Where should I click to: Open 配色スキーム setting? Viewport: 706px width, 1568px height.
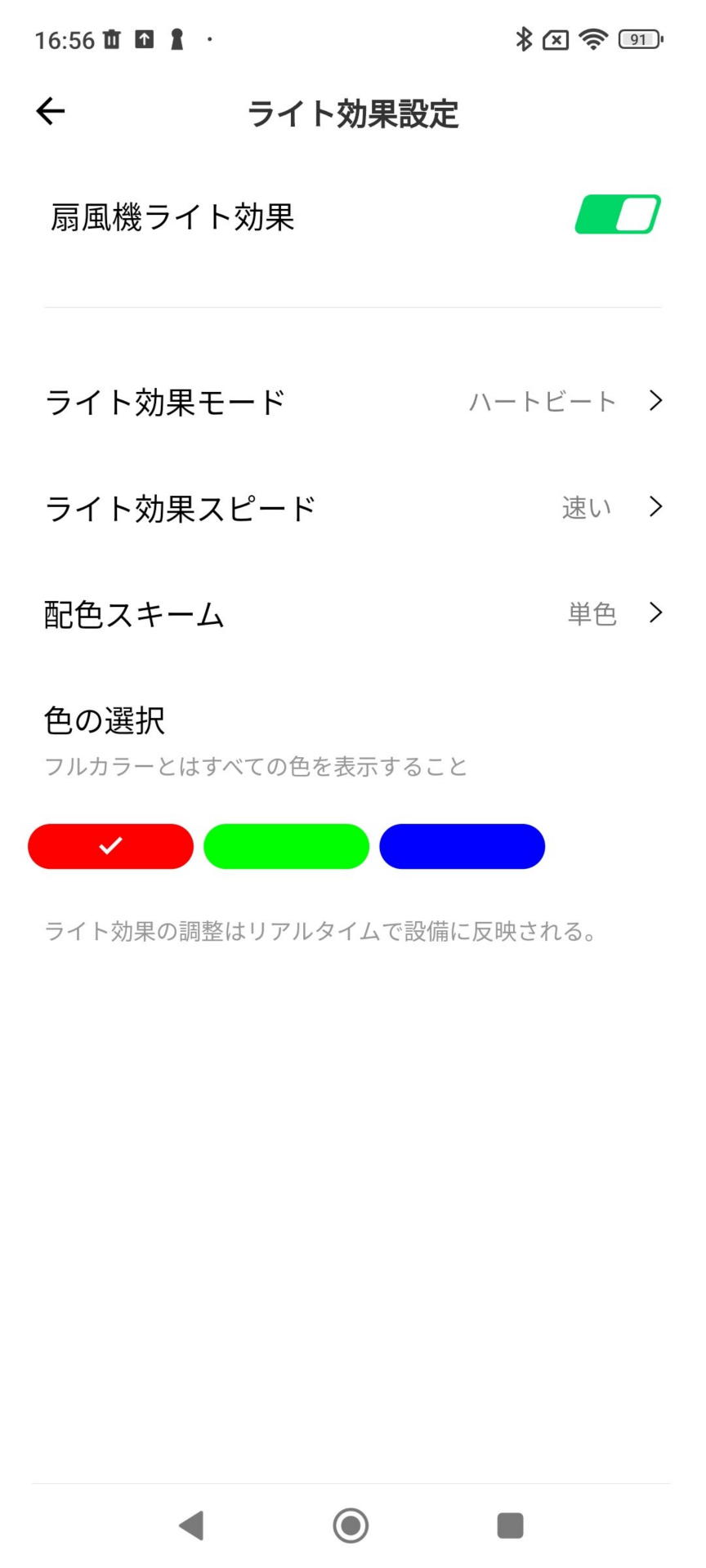pos(353,614)
